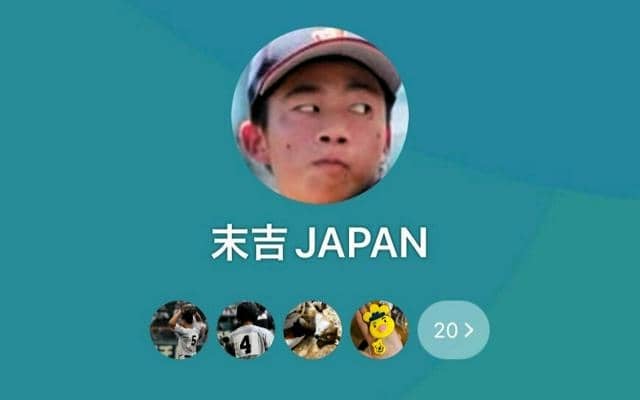Screen dimensions: 640x400
Task: Open the member avatar with jersey number 5
Action: [x=179, y=330]
